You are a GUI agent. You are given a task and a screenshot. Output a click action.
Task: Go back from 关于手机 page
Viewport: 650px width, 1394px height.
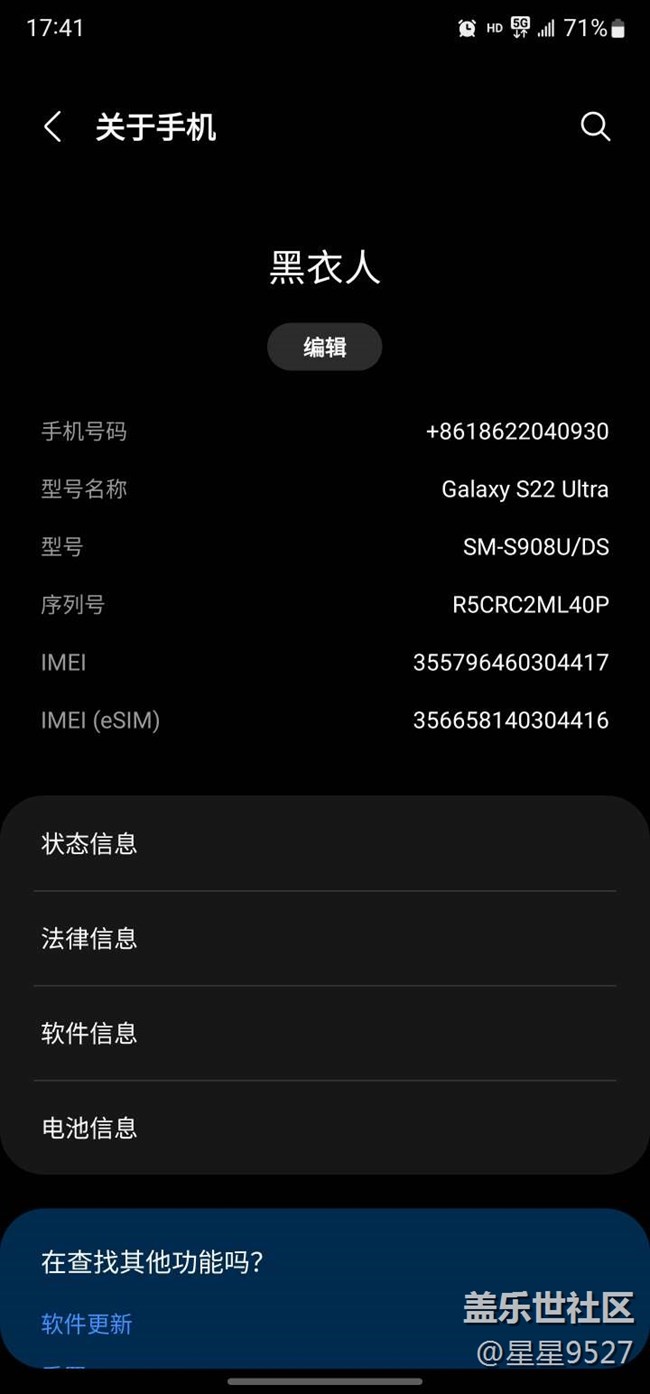53,127
